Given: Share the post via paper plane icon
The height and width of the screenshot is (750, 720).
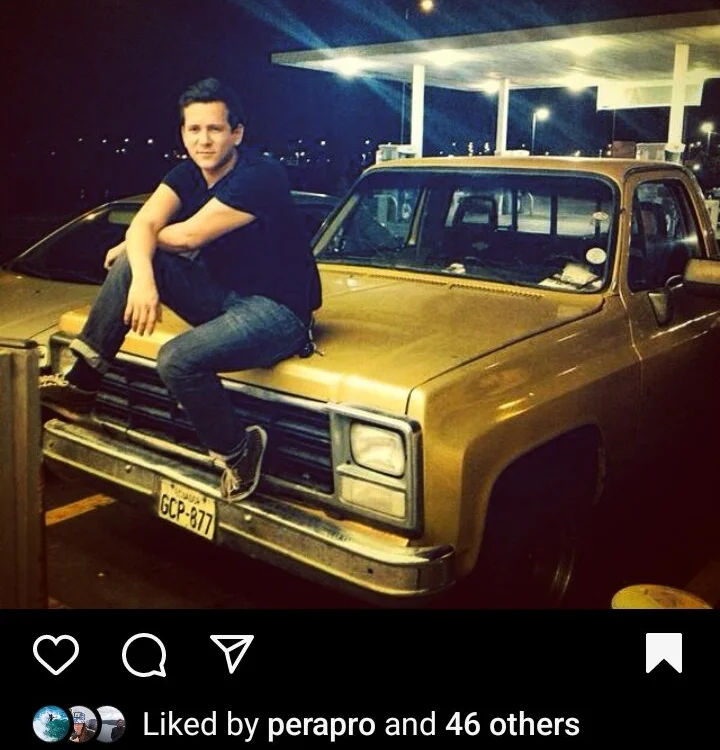Looking at the screenshot, I should 231,654.
